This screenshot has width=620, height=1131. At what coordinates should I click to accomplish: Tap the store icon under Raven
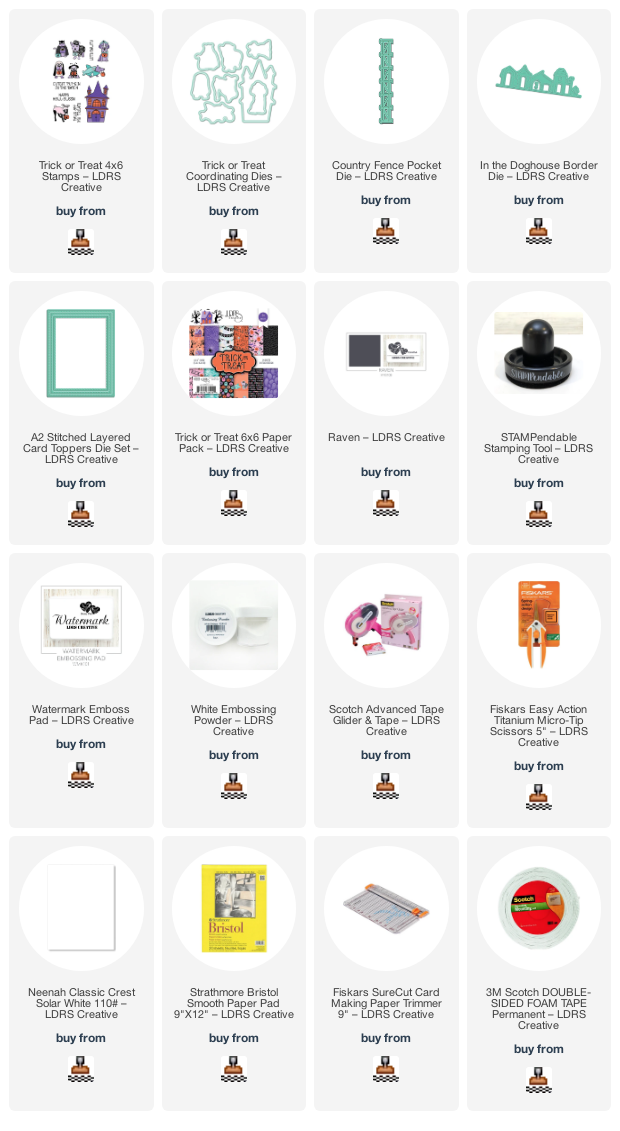(x=386, y=503)
